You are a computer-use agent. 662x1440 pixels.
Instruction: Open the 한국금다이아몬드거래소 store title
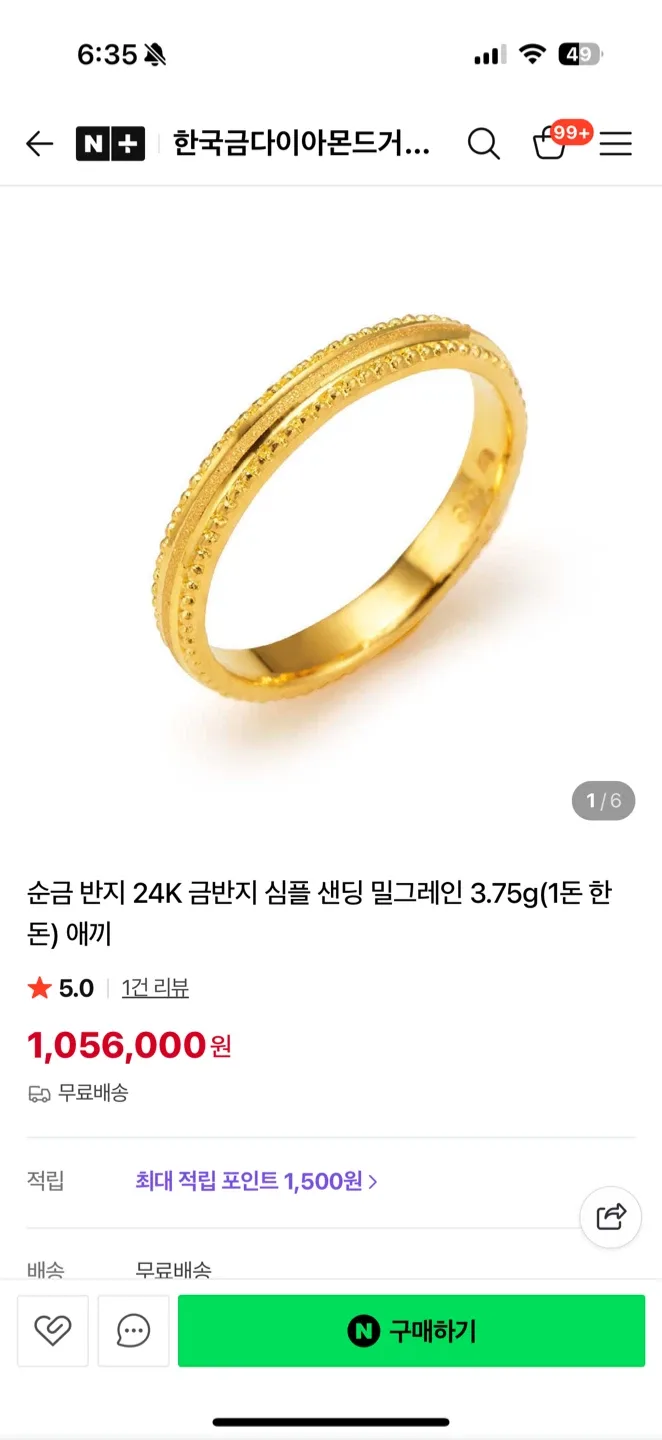click(x=301, y=144)
